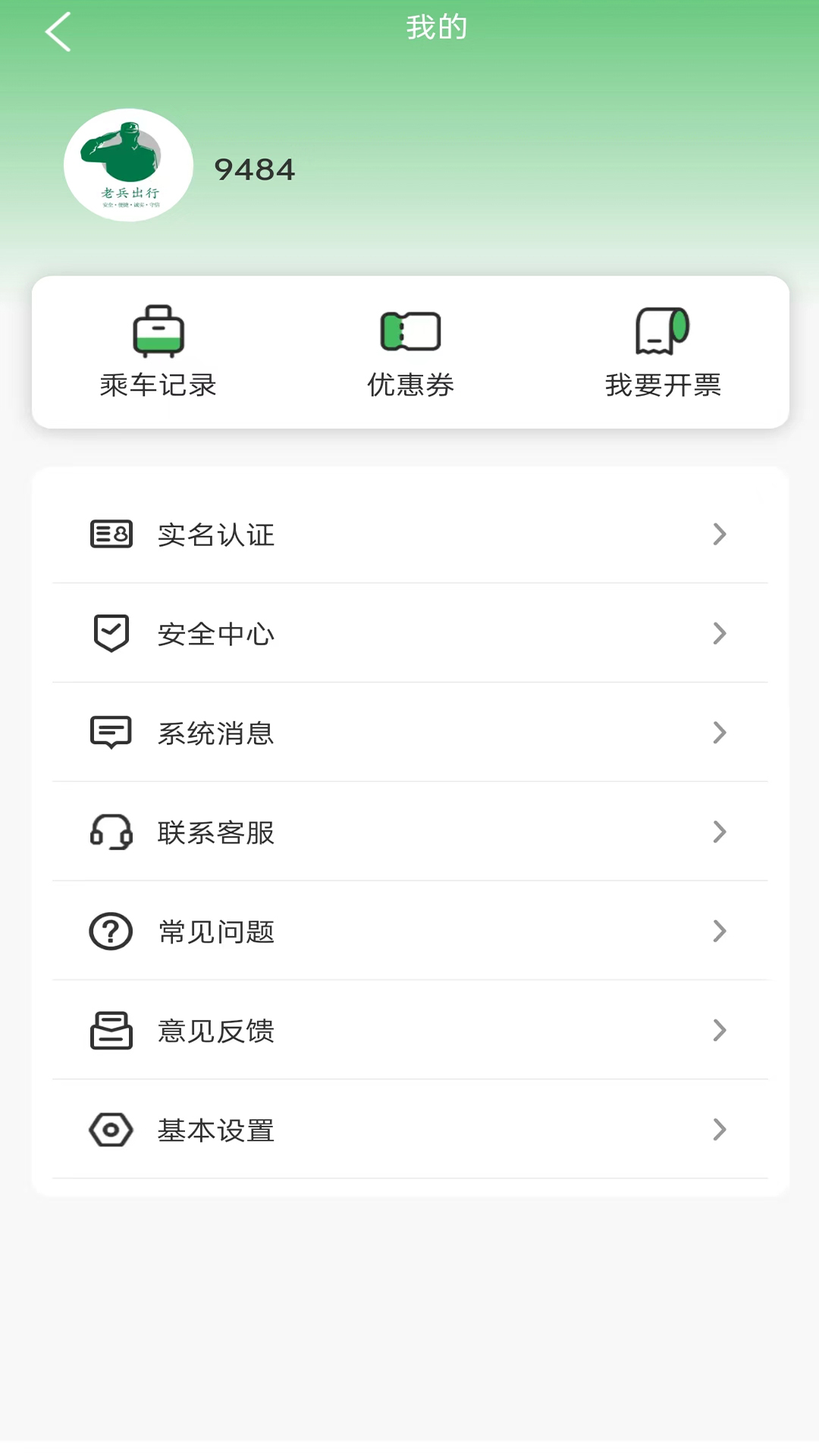This screenshot has height=1456, width=819.
Task: Click the 老兵出行 avatar logo
Action: pyautogui.click(x=127, y=165)
